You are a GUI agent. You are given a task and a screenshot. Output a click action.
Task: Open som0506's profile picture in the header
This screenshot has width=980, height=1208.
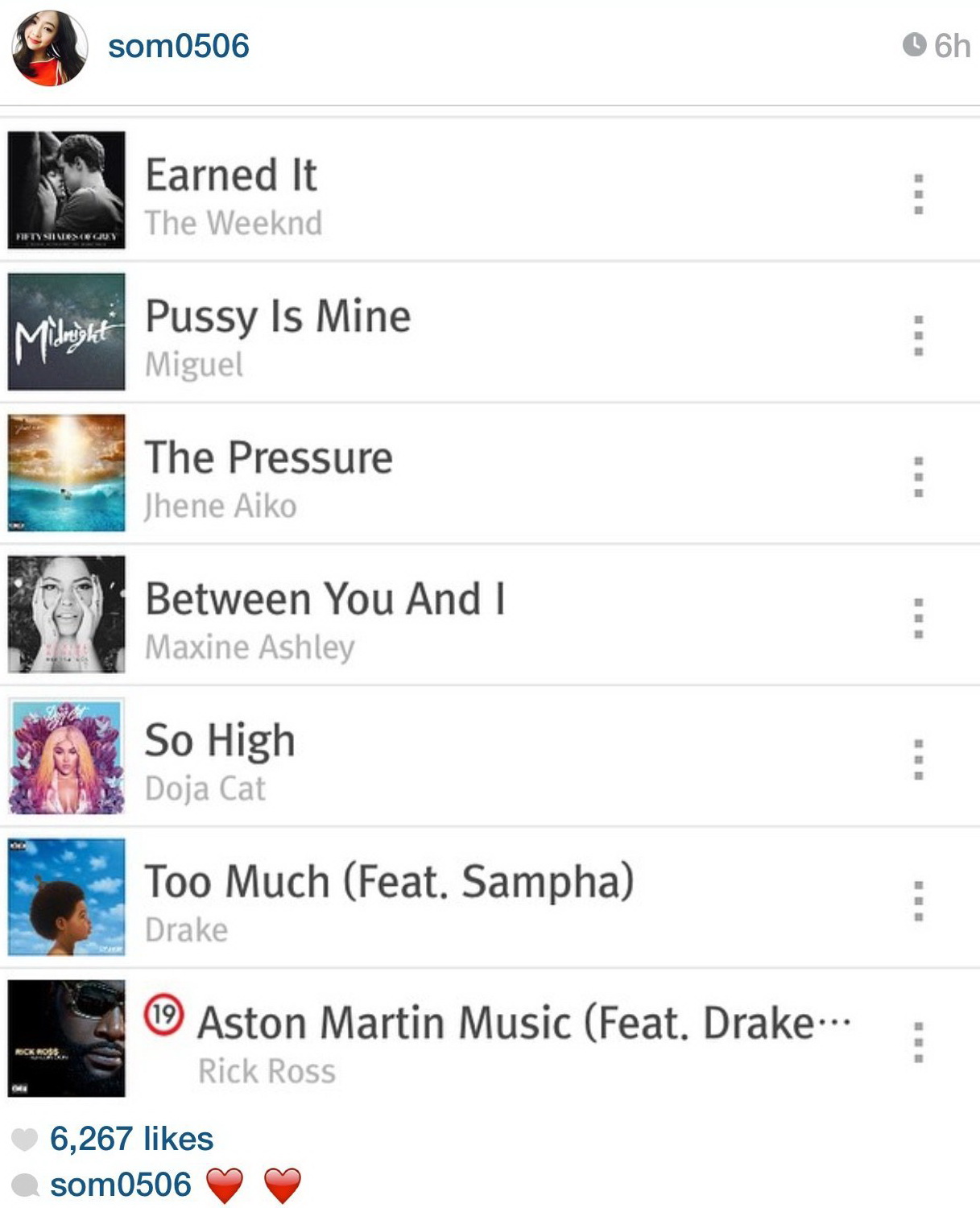click(49, 48)
